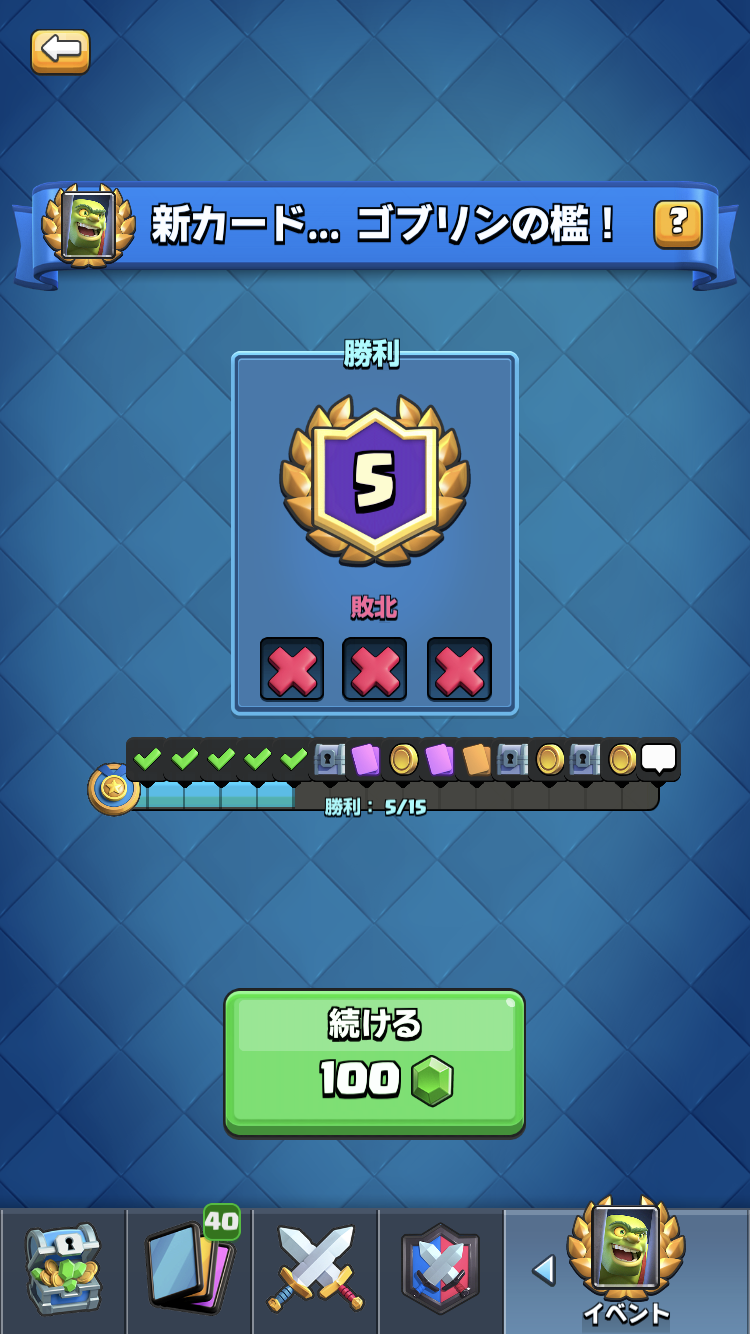Screen dimensions: 750x1334
Task: Switch to the cards collection tab
Action: tap(189, 1270)
